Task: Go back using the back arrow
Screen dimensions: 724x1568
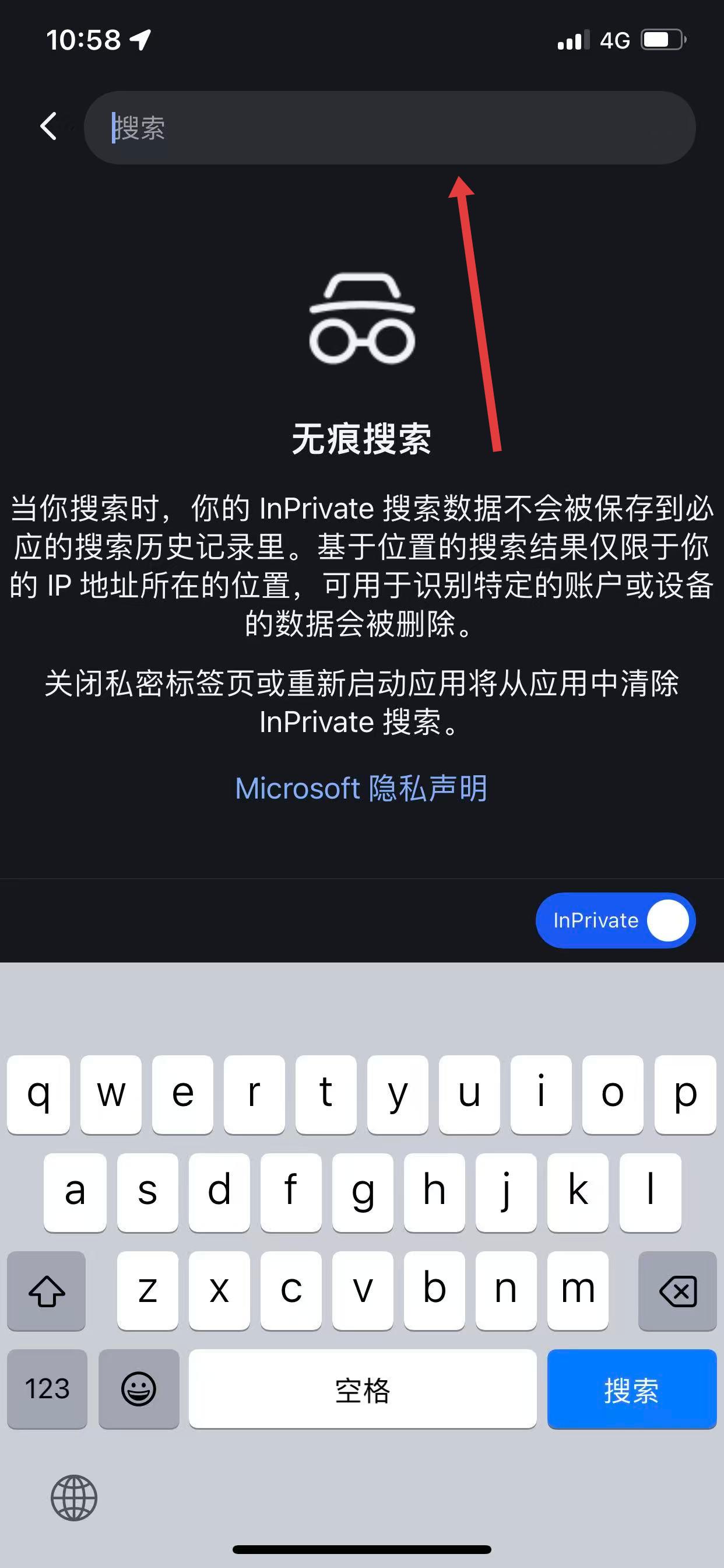Action: tap(48, 127)
